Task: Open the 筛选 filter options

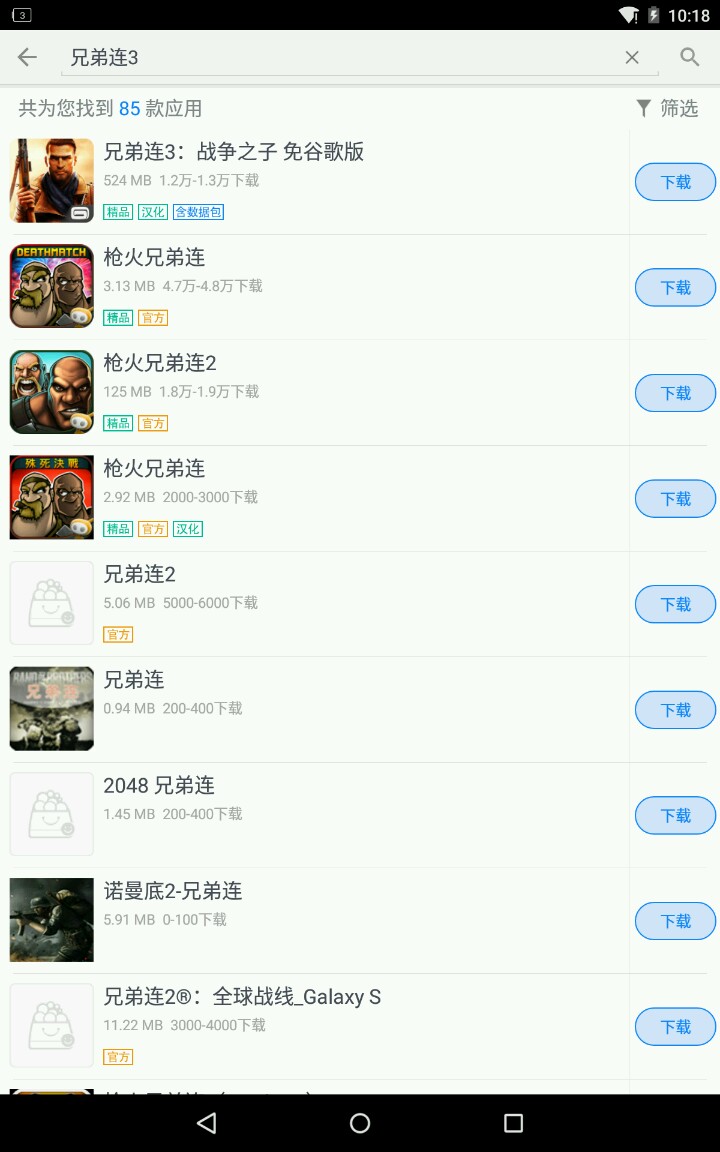Action: coord(667,108)
